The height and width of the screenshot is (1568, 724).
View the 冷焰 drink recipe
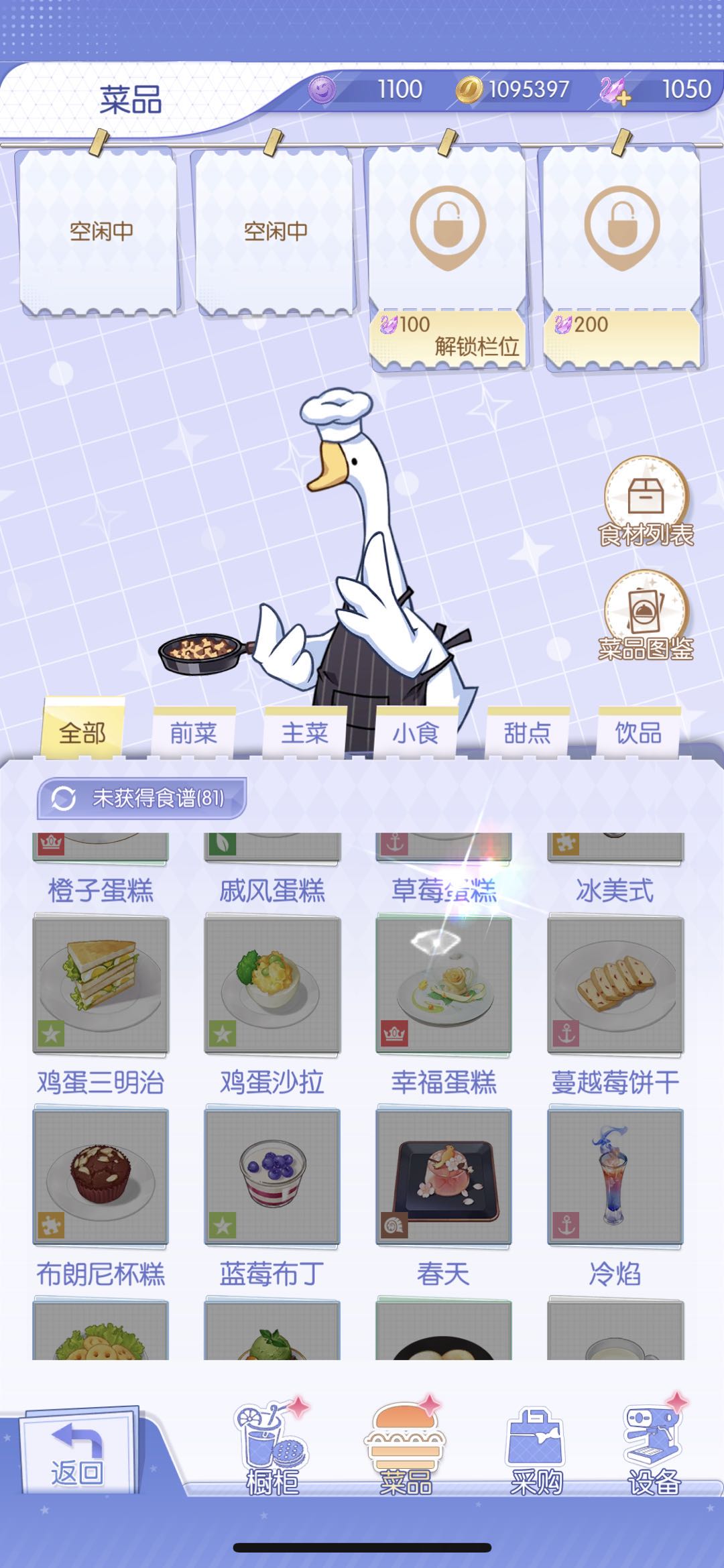(x=615, y=1176)
